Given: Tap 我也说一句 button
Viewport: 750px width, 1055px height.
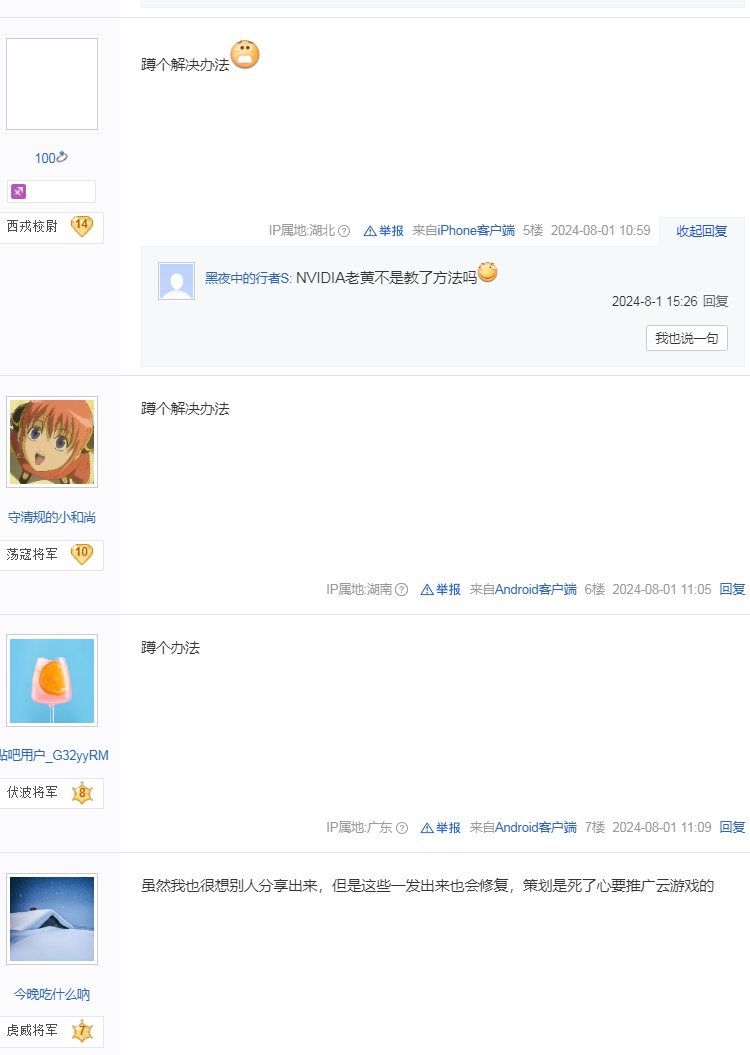Looking at the screenshot, I should (686, 339).
